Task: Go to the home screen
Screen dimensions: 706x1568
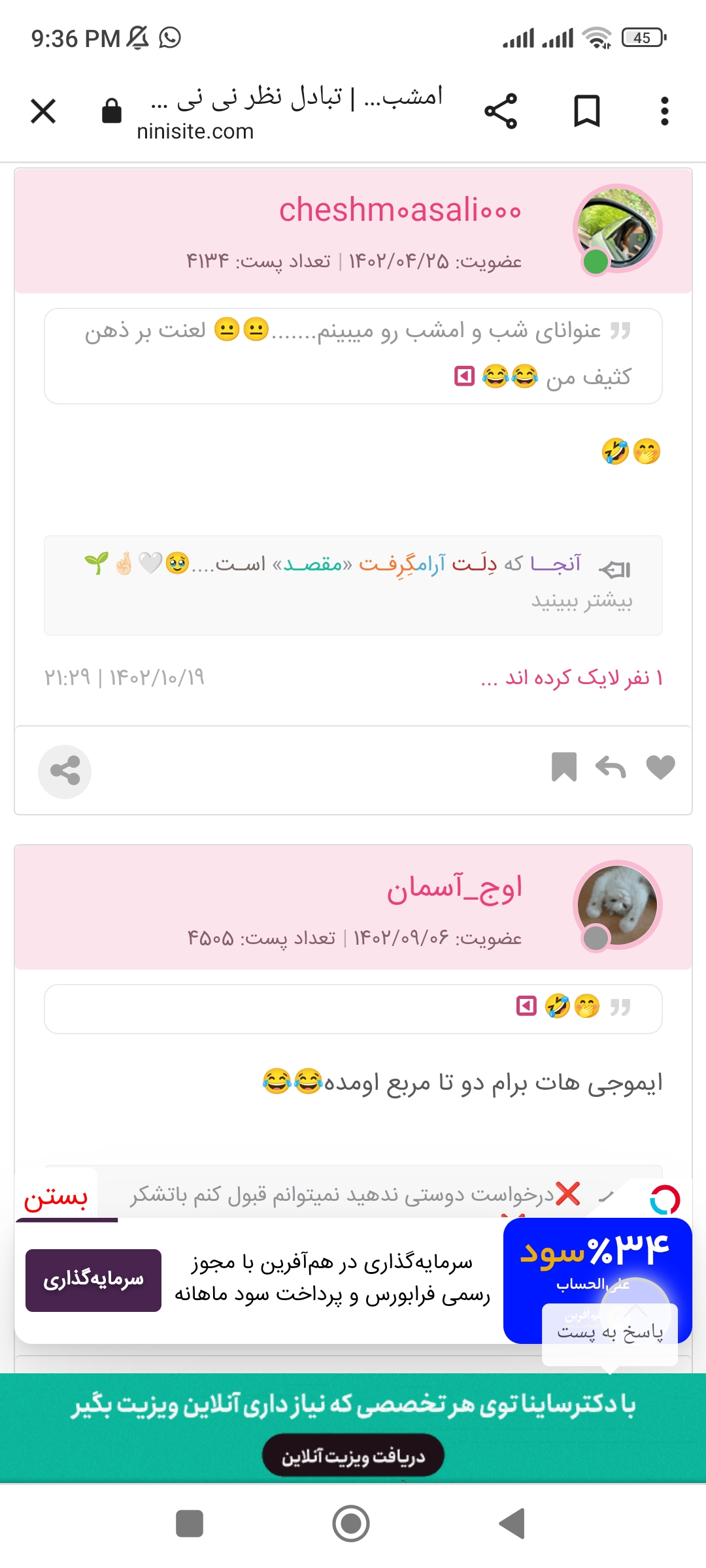Action: [x=351, y=1524]
